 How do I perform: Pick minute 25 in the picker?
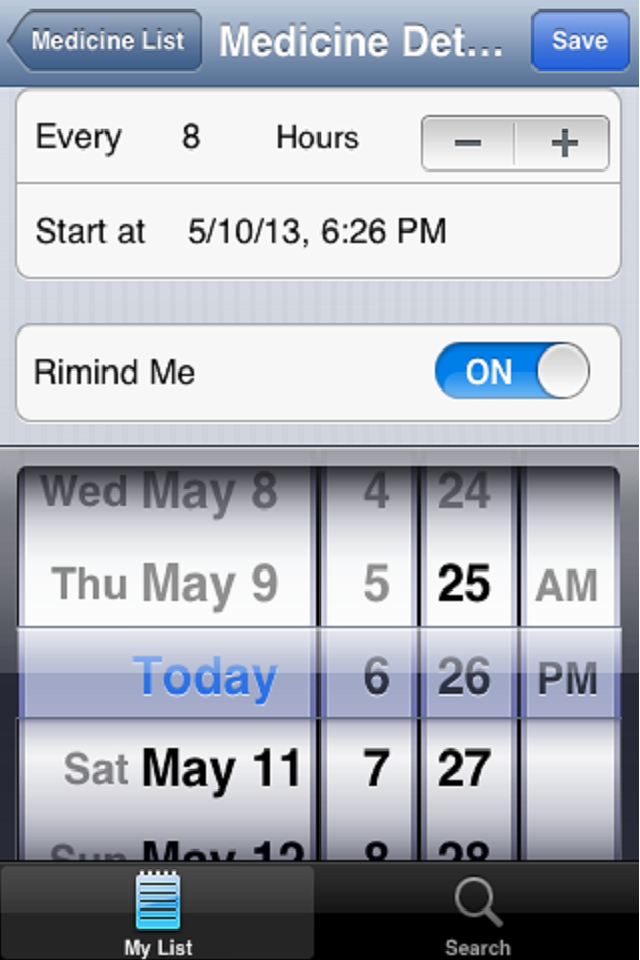coord(464,584)
